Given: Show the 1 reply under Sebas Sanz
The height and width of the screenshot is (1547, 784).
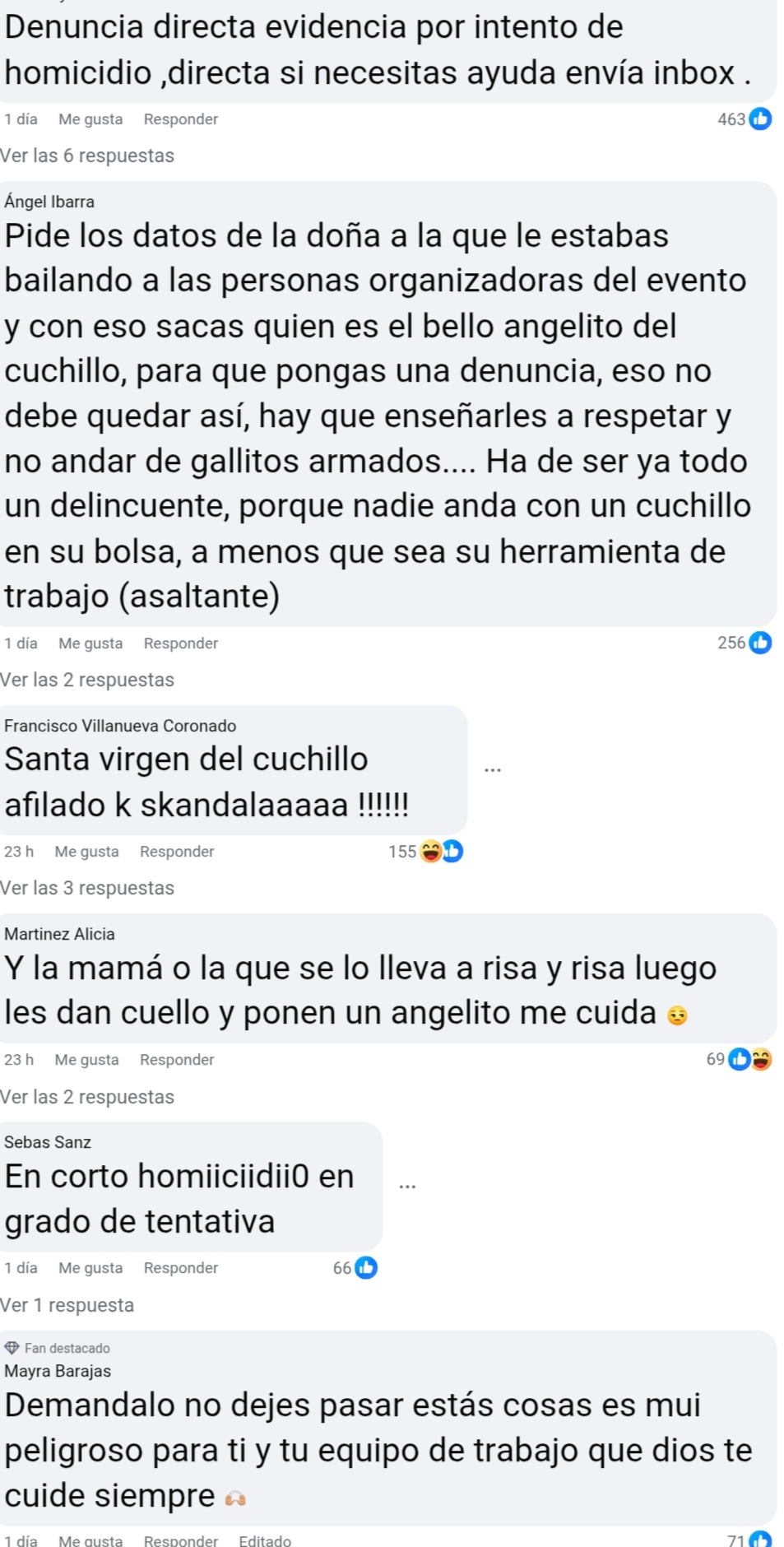Looking at the screenshot, I should [x=67, y=1305].
